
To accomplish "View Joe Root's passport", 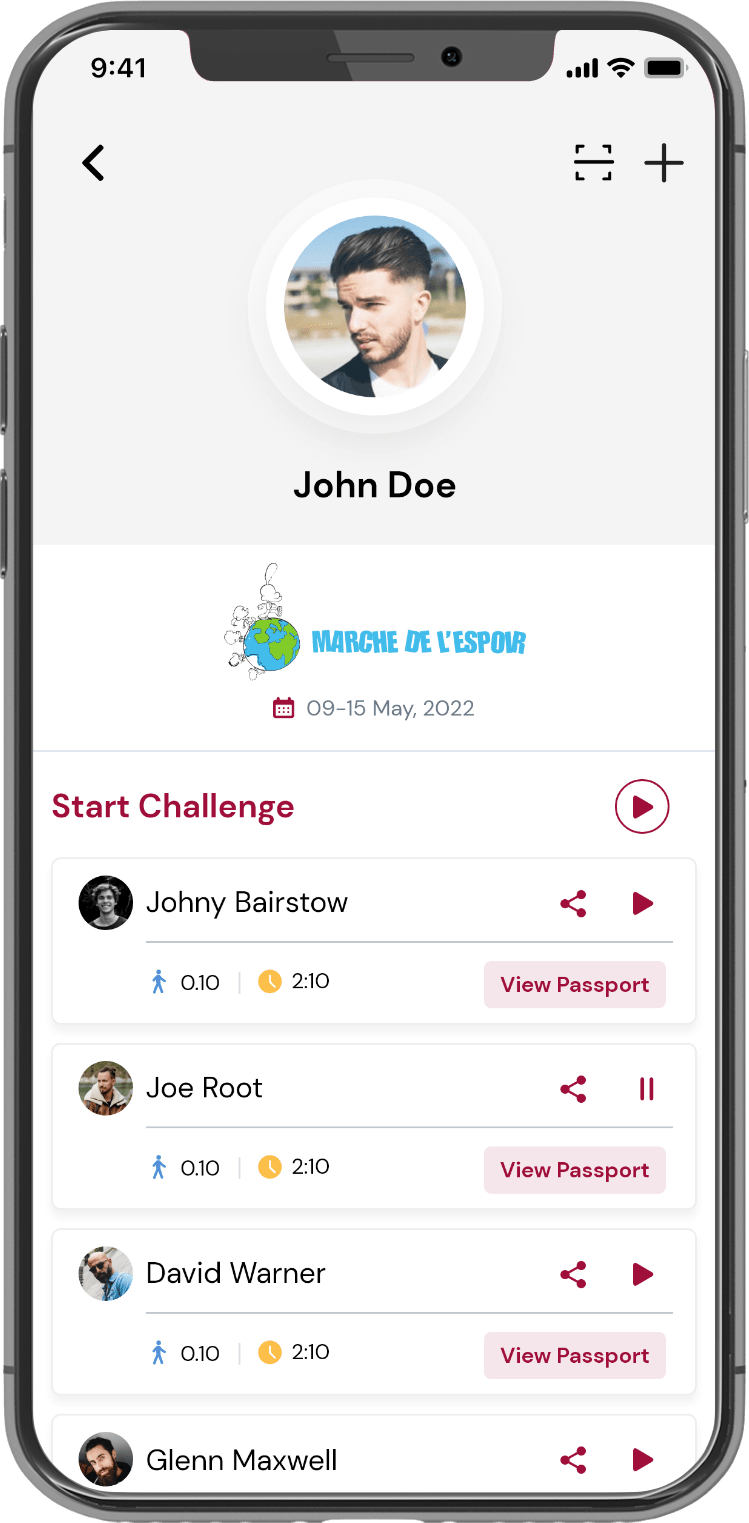I will click(575, 1170).
